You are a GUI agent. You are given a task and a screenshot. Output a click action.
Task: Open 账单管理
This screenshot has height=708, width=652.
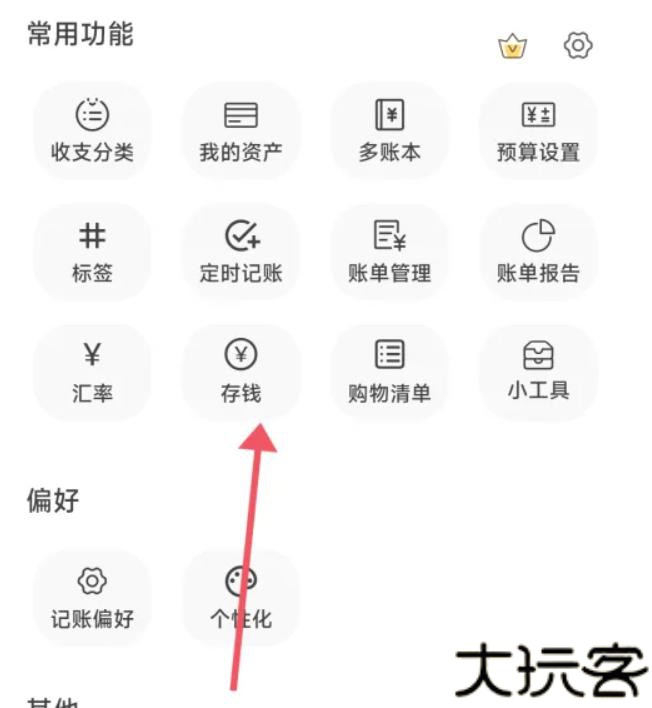[389, 251]
